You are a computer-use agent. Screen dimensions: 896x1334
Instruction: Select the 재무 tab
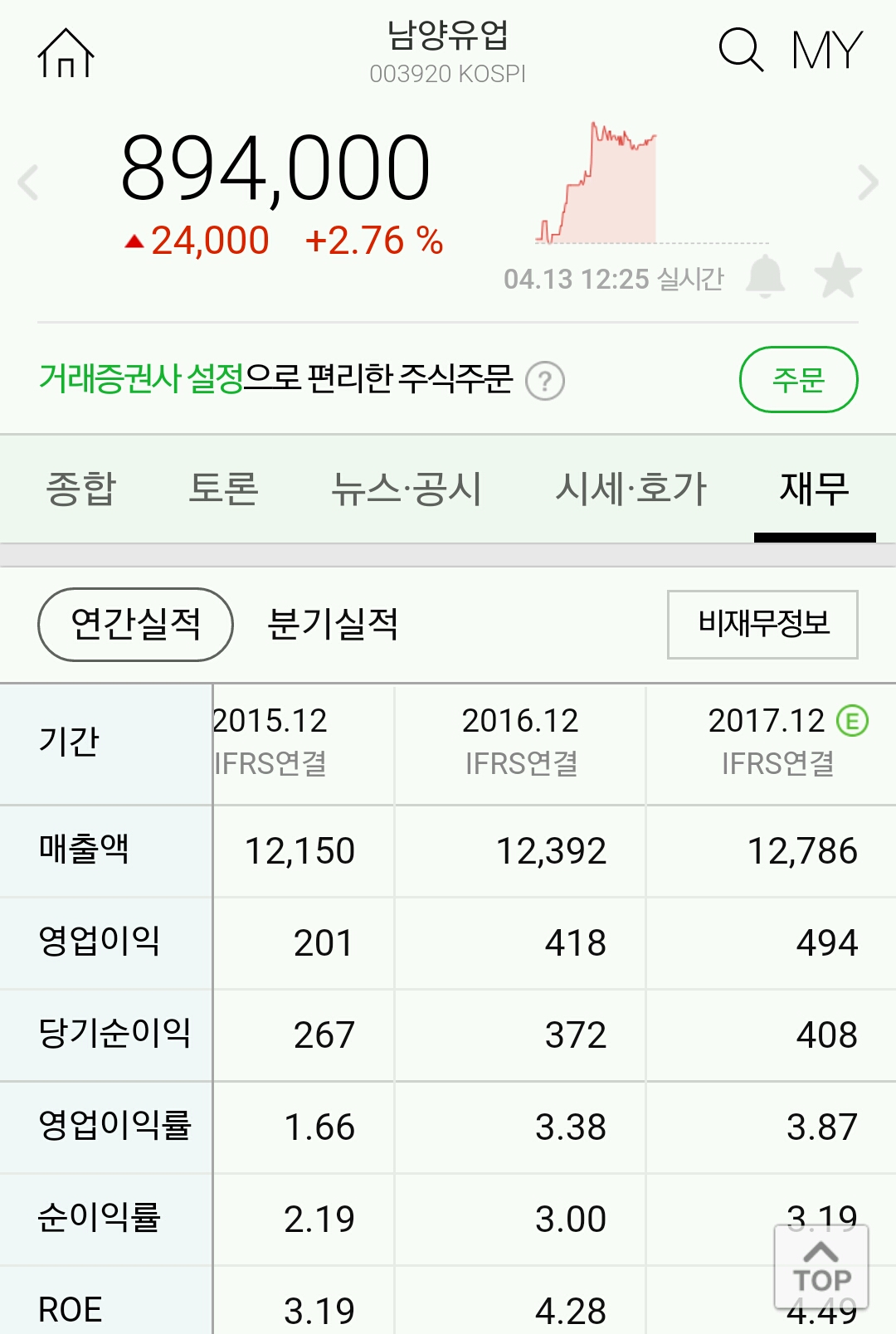(814, 489)
